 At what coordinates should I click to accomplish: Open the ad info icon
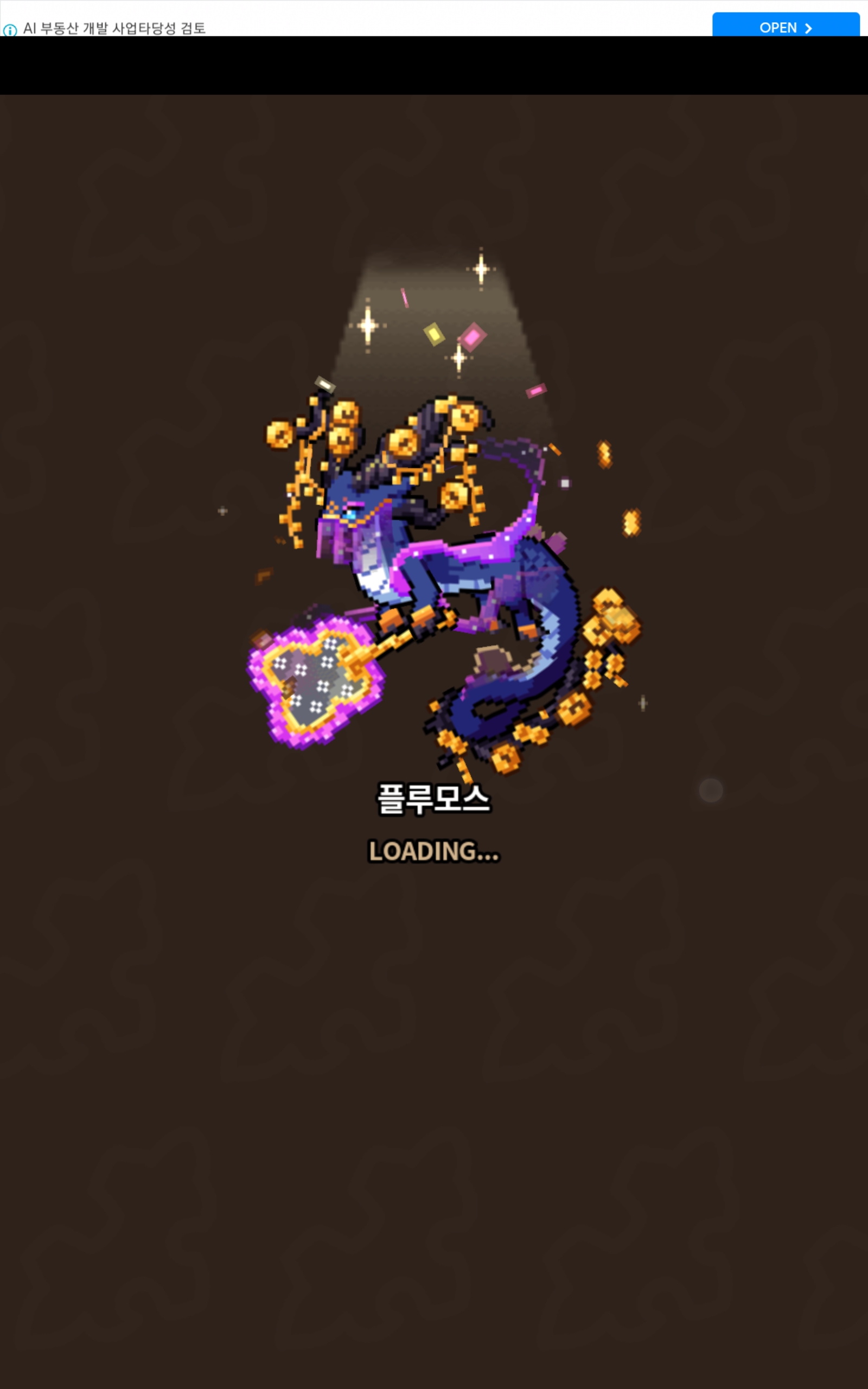[10, 30]
